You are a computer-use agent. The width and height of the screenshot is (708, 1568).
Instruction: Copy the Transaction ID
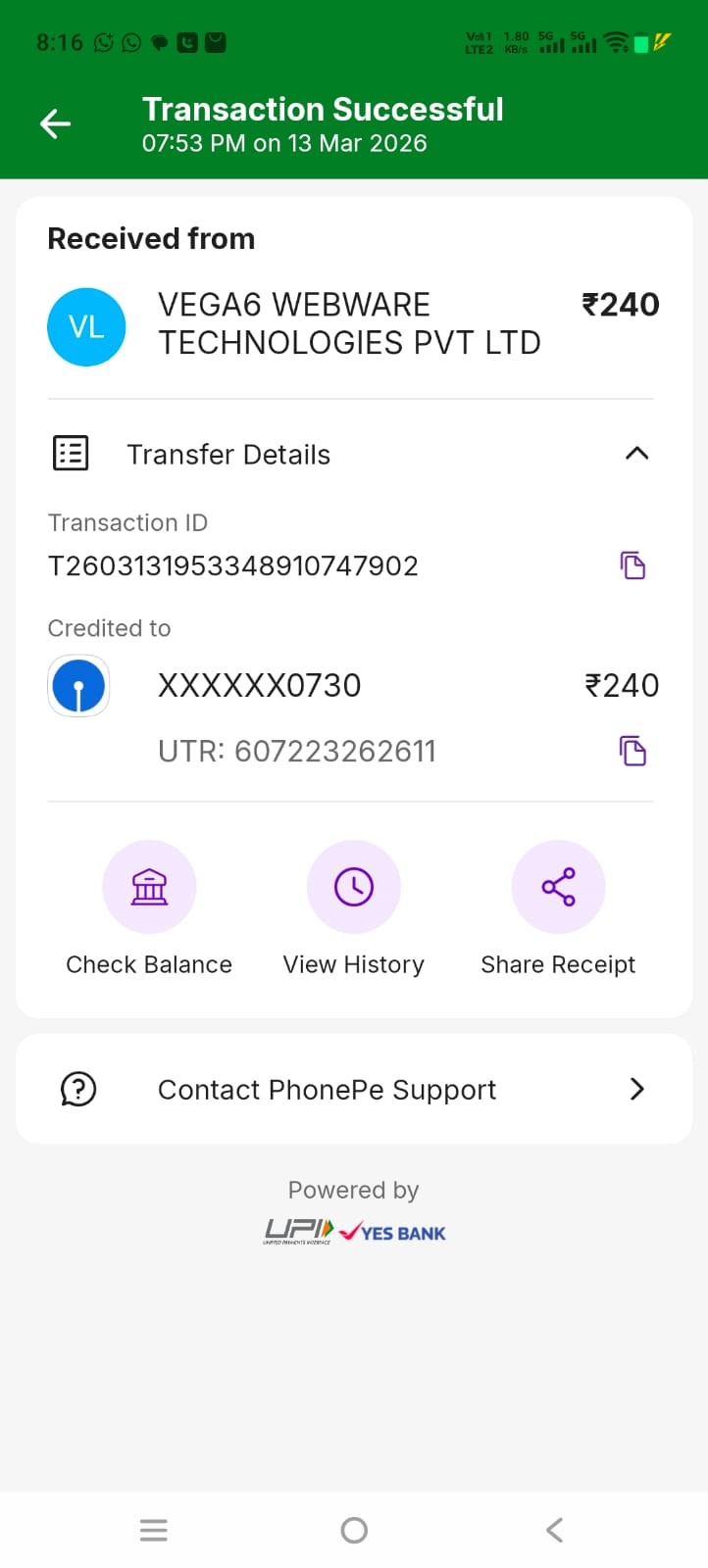pyautogui.click(x=632, y=565)
